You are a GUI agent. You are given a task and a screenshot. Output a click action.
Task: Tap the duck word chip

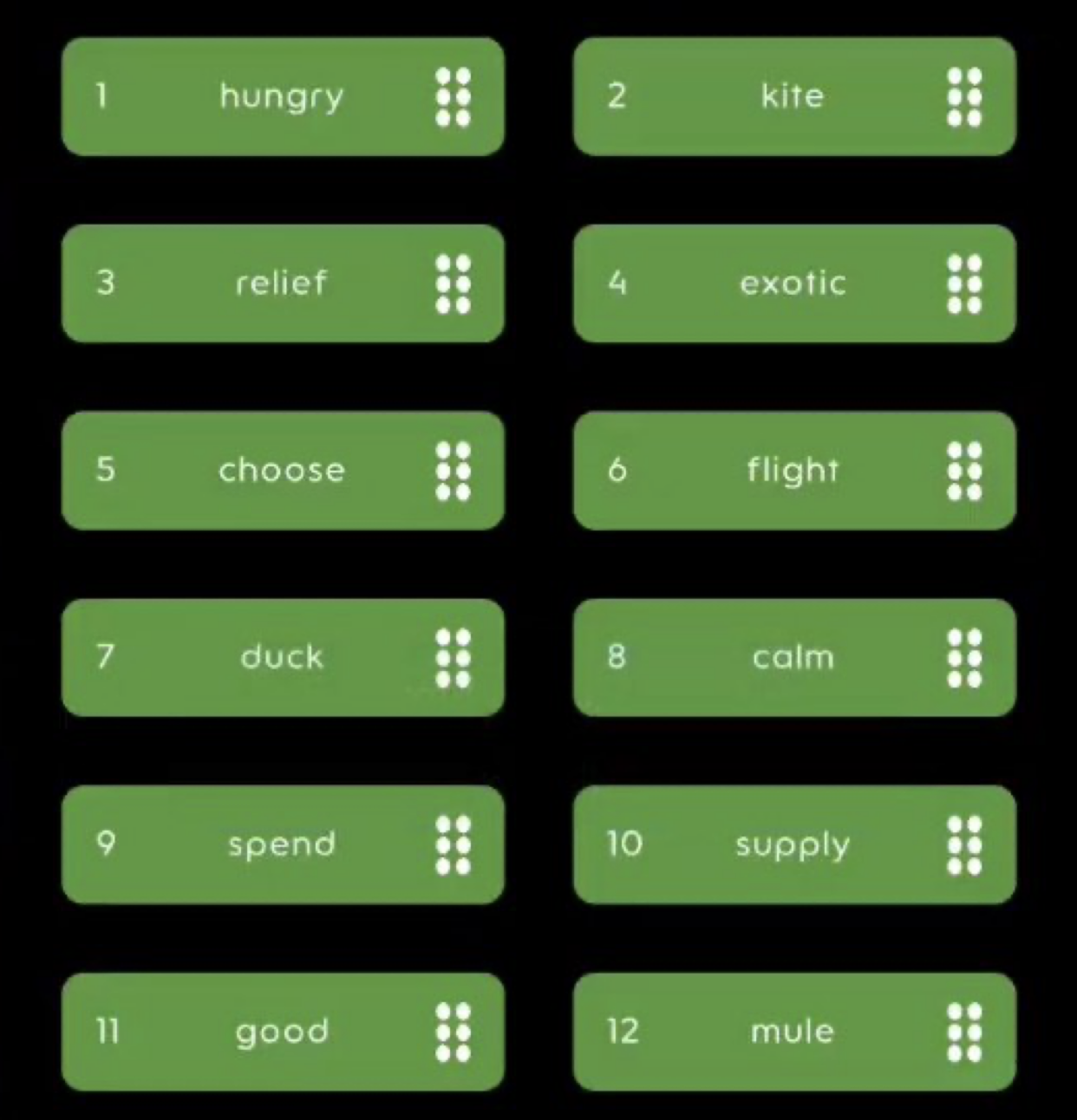pyautogui.click(x=282, y=658)
